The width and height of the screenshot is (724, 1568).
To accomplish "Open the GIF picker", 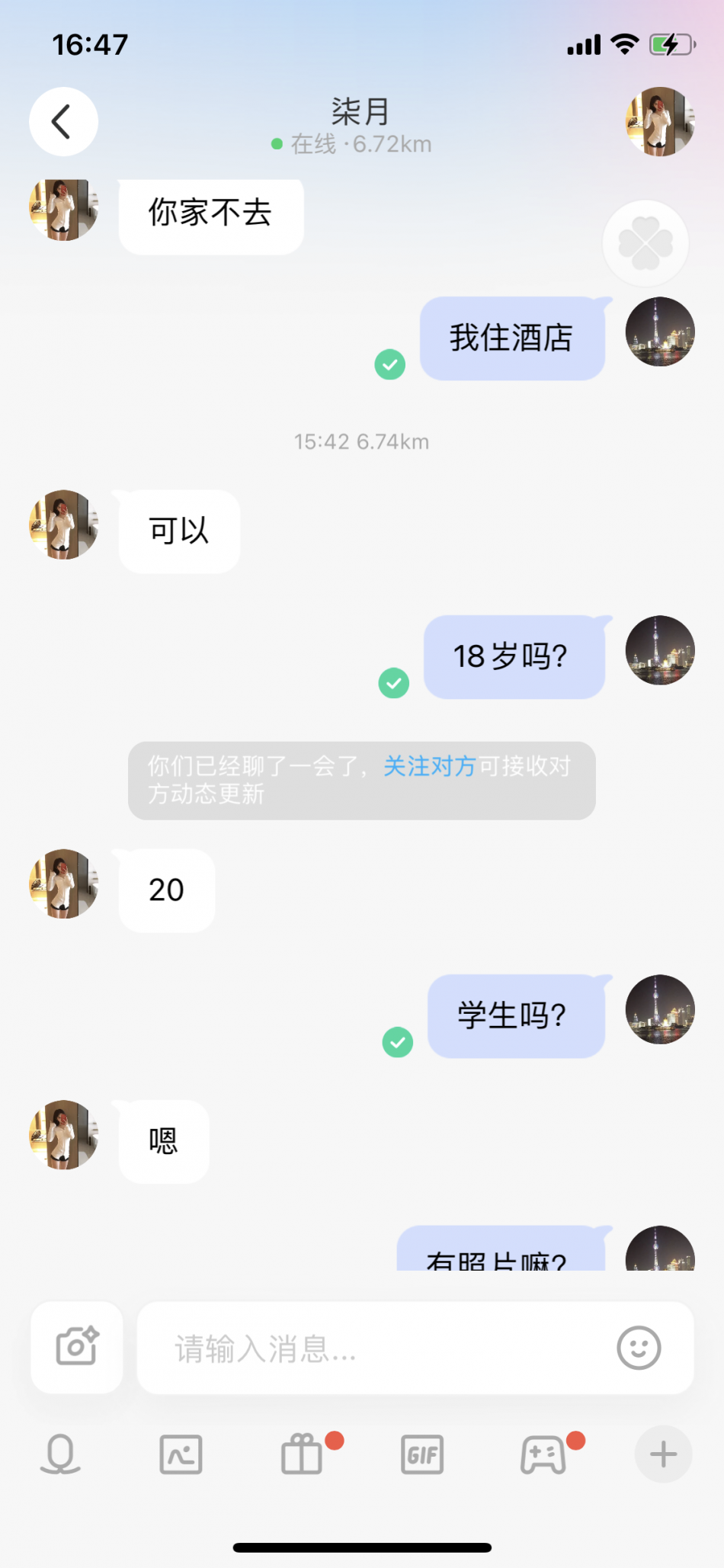I will [x=422, y=1454].
